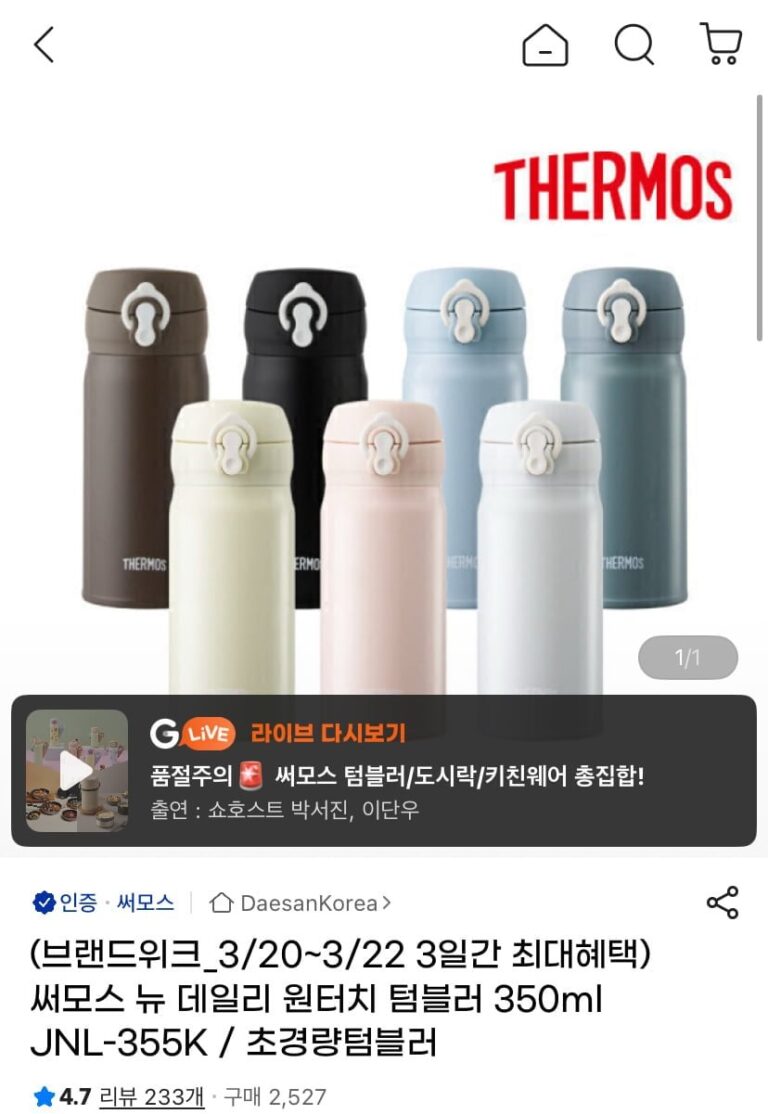Open the 리뷰 233개 reviews link
The image size is (768, 1114).
(151, 1097)
